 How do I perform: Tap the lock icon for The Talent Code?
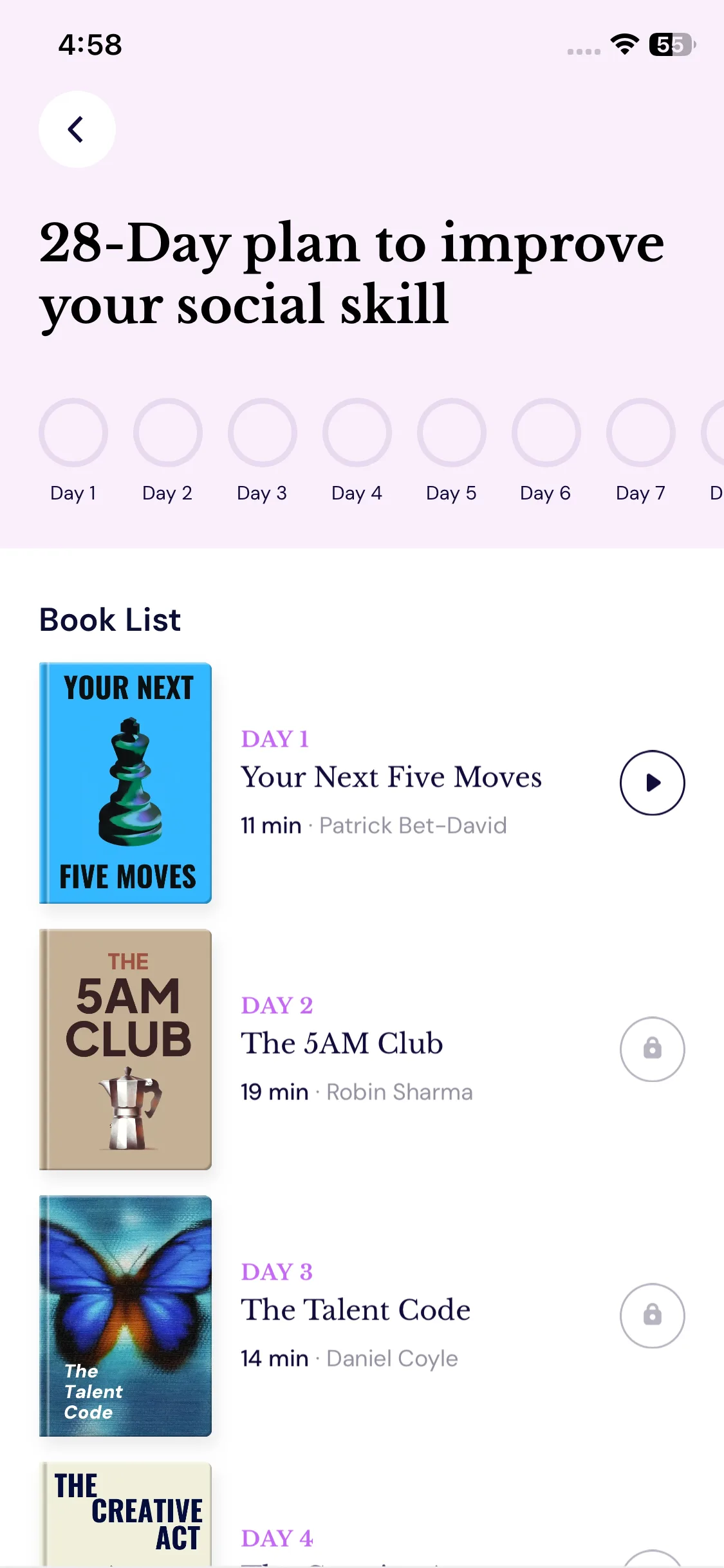point(652,1316)
